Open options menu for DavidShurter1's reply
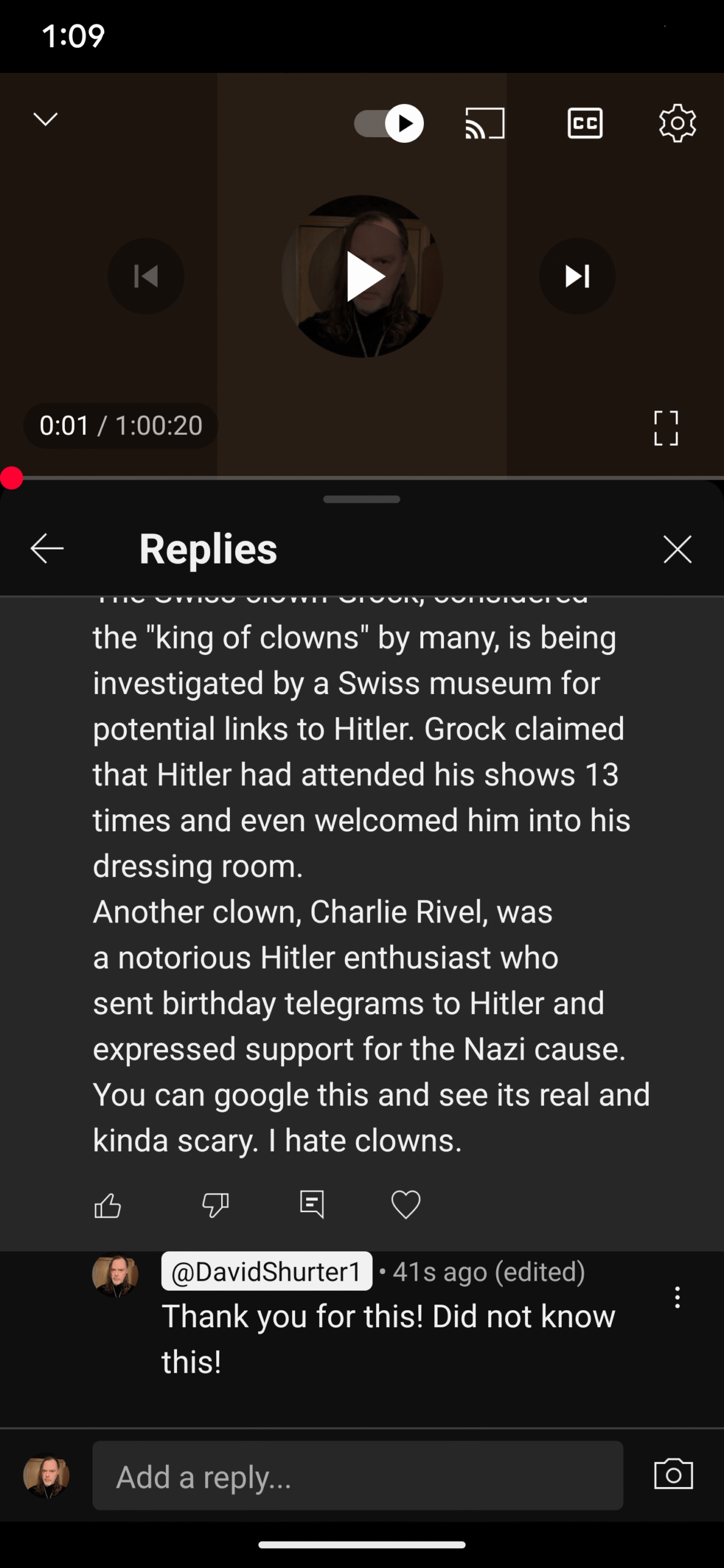This screenshot has width=724, height=1568. 677,1297
